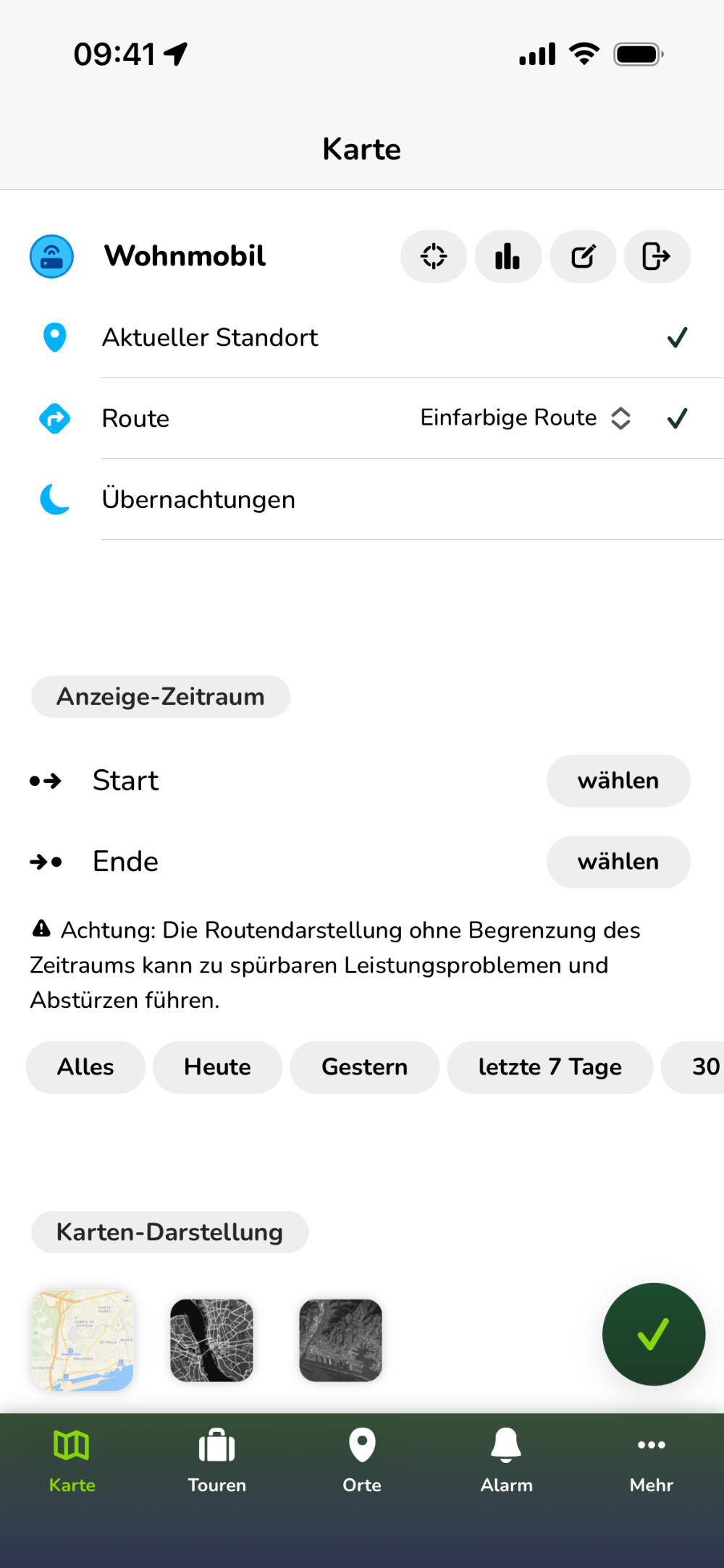The width and height of the screenshot is (724, 1568).
Task: Open the Einfarbige Route dropdown
Action: coord(525,418)
